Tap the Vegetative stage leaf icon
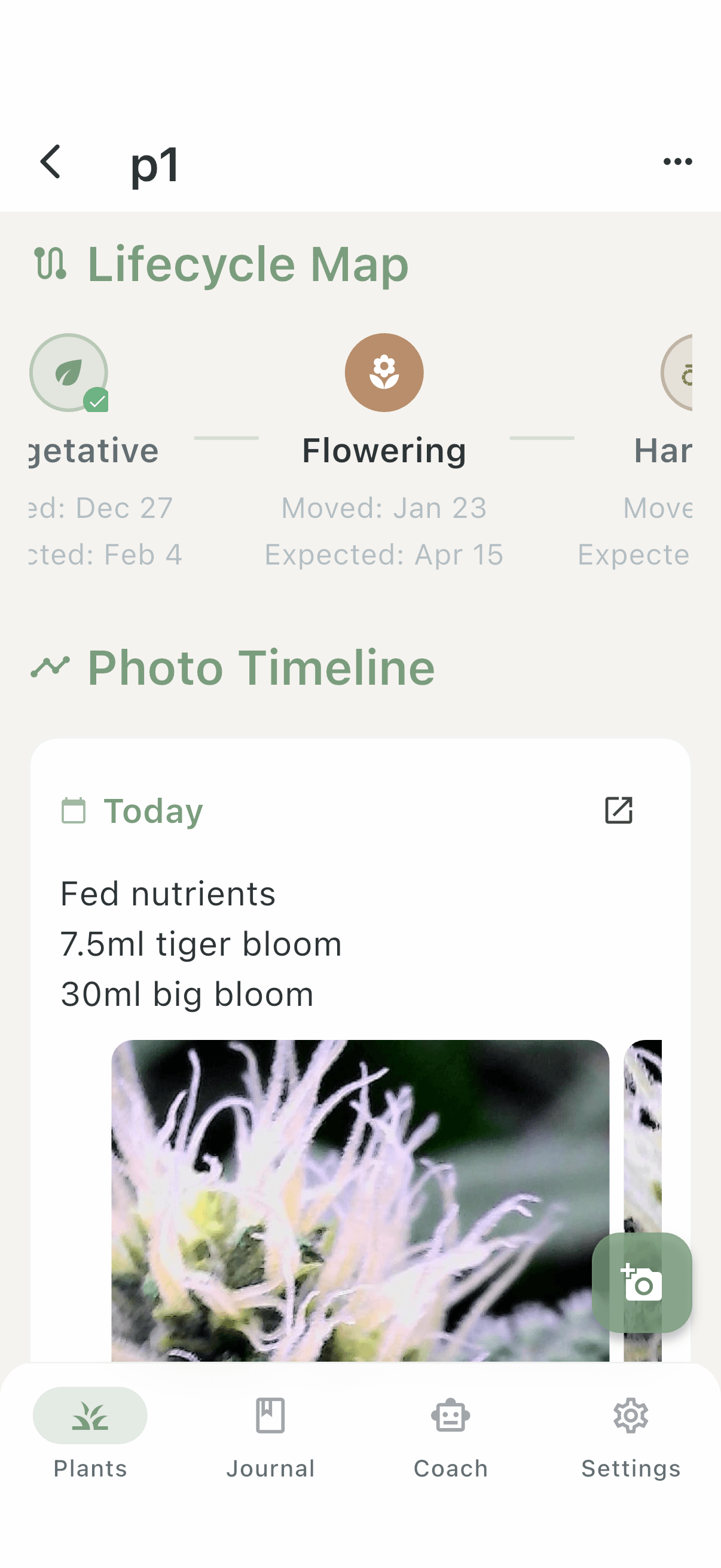Viewport: 721px width, 1568px height. [x=69, y=373]
